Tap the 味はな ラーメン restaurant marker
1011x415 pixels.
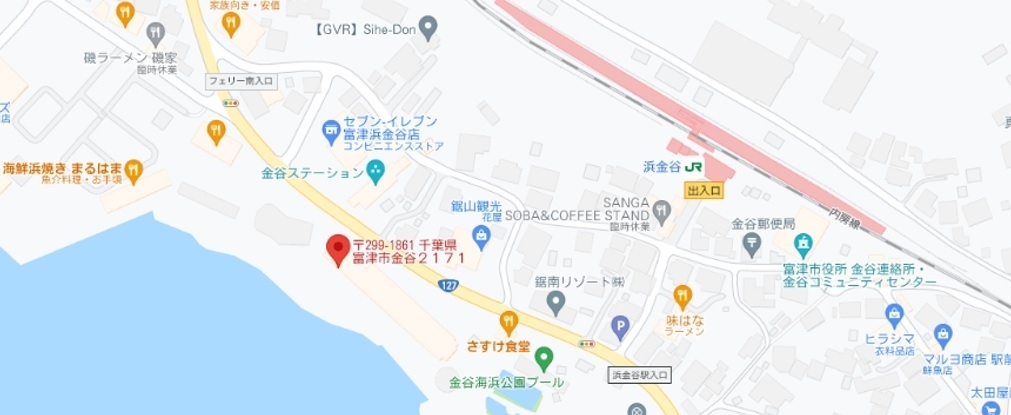pos(682,295)
